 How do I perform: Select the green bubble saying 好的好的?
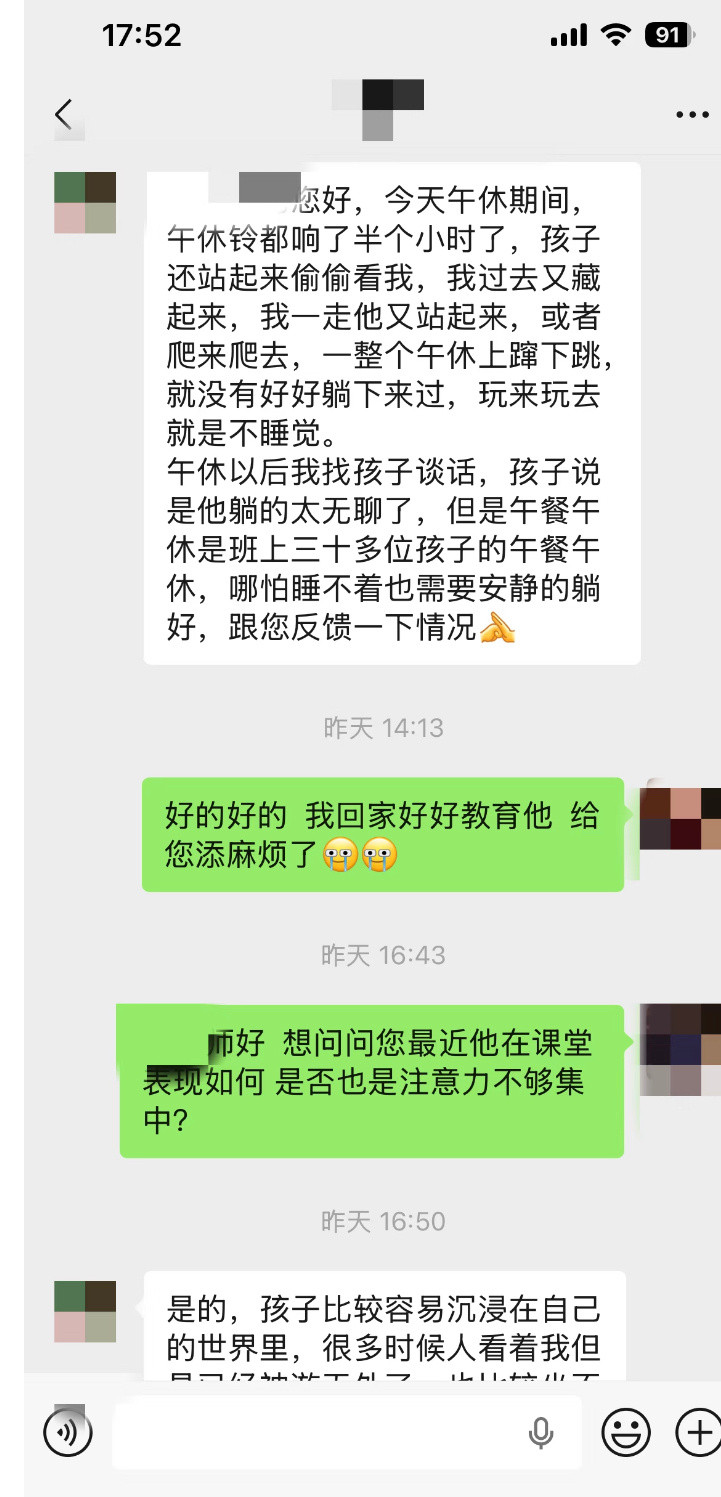click(x=384, y=833)
